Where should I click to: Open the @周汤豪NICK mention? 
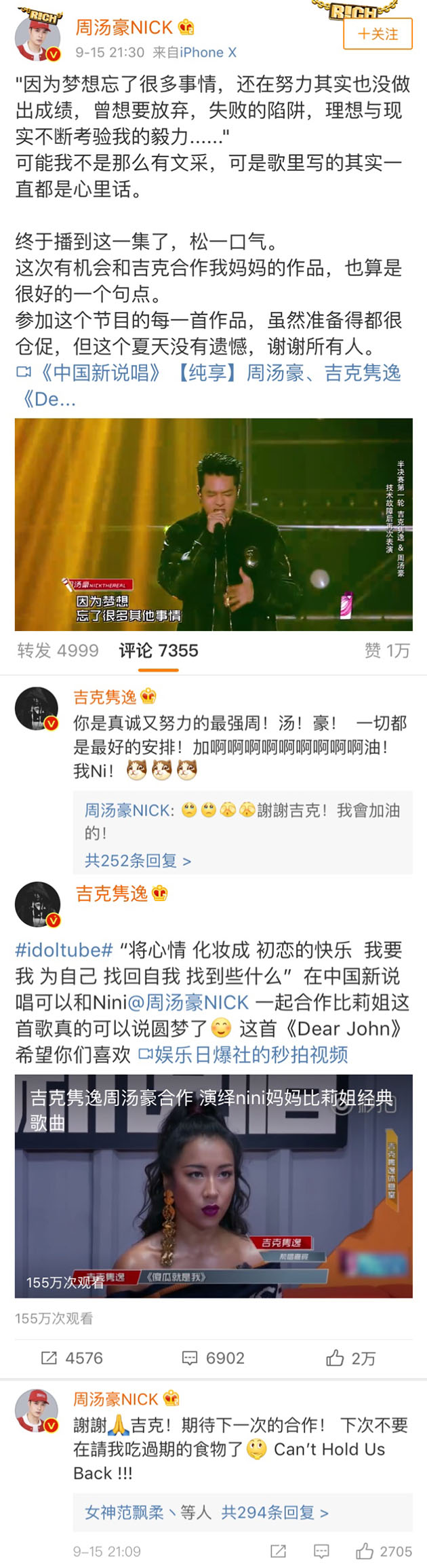click(x=188, y=1002)
